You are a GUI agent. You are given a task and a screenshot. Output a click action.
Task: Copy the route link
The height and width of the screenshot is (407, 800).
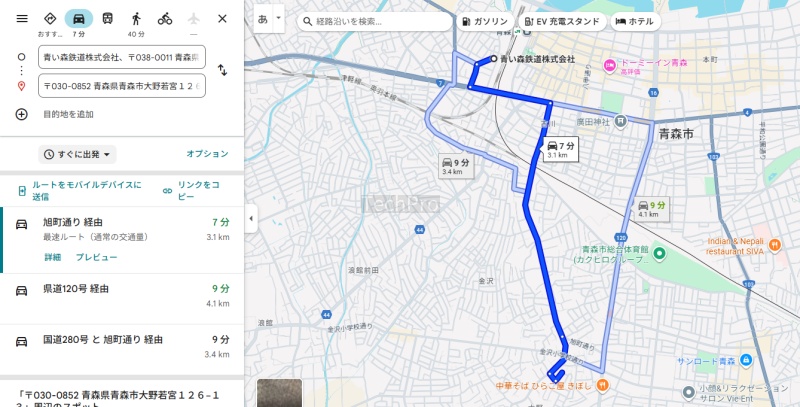coord(196,191)
